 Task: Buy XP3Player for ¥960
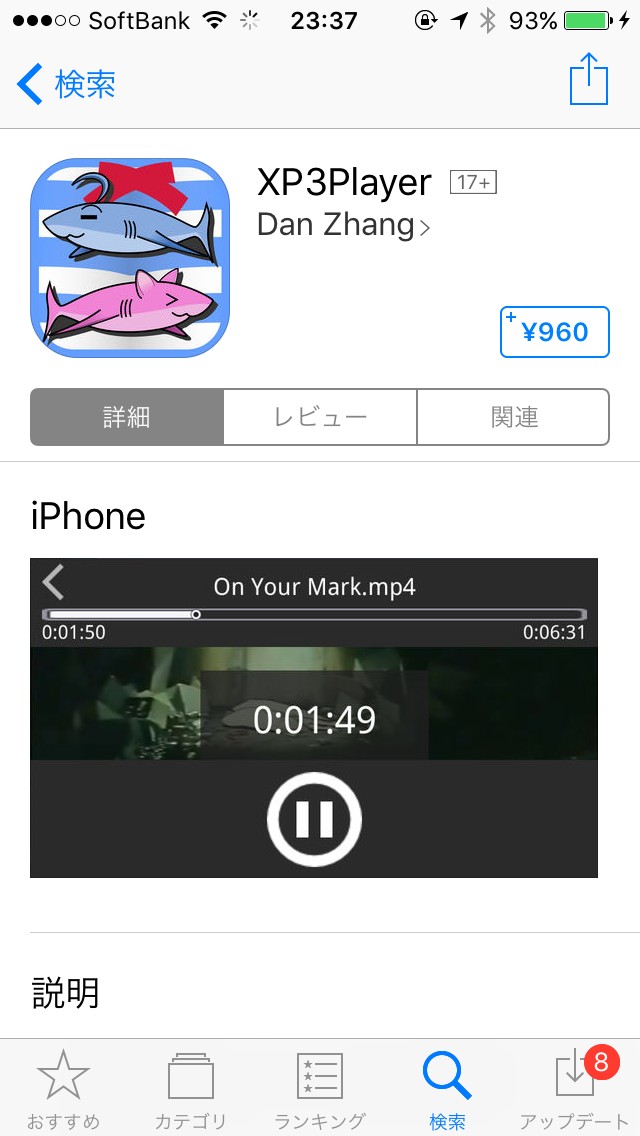[555, 332]
